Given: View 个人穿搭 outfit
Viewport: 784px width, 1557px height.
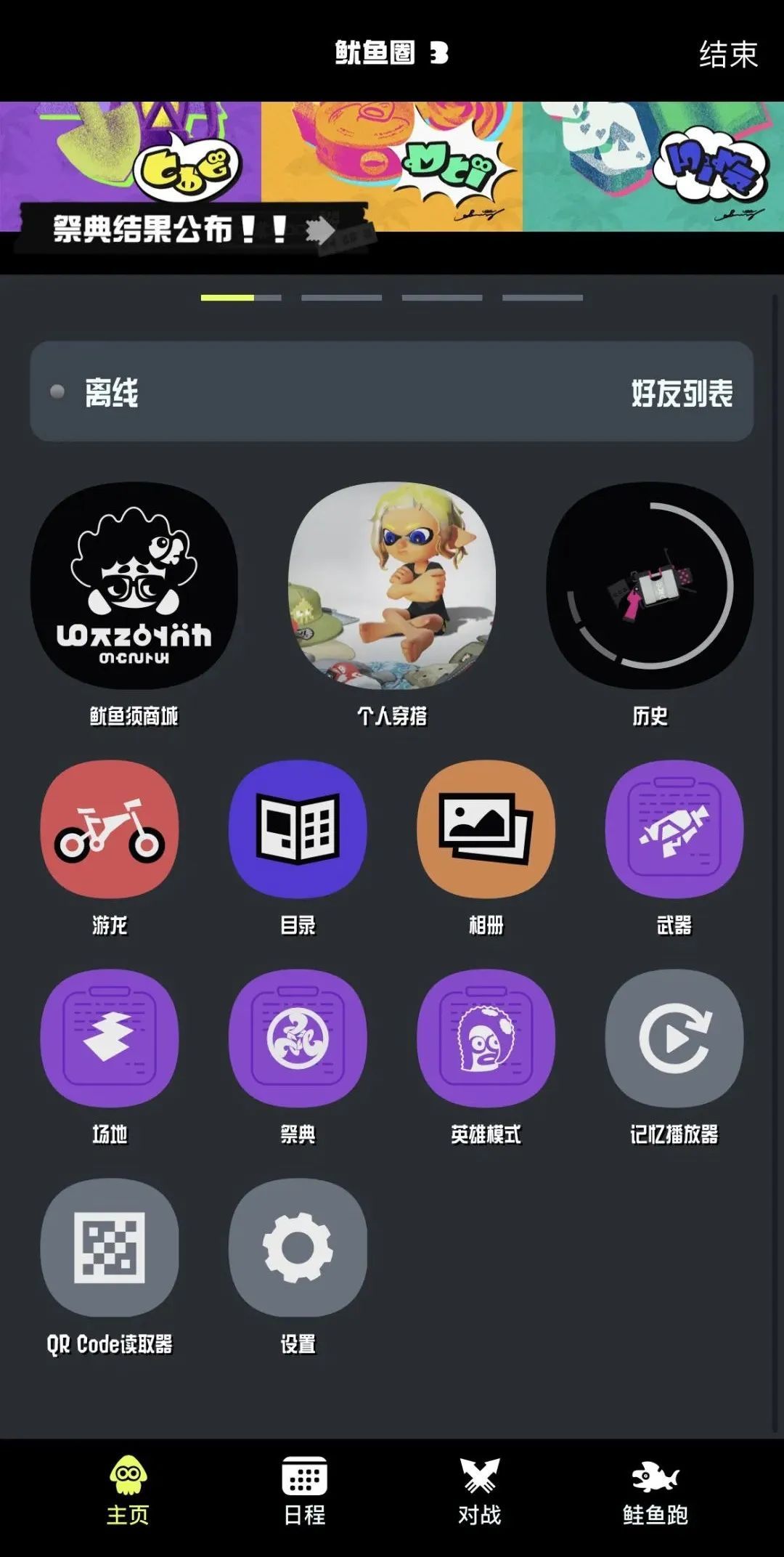Looking at the screenshot, I should [x=392, y=586].
